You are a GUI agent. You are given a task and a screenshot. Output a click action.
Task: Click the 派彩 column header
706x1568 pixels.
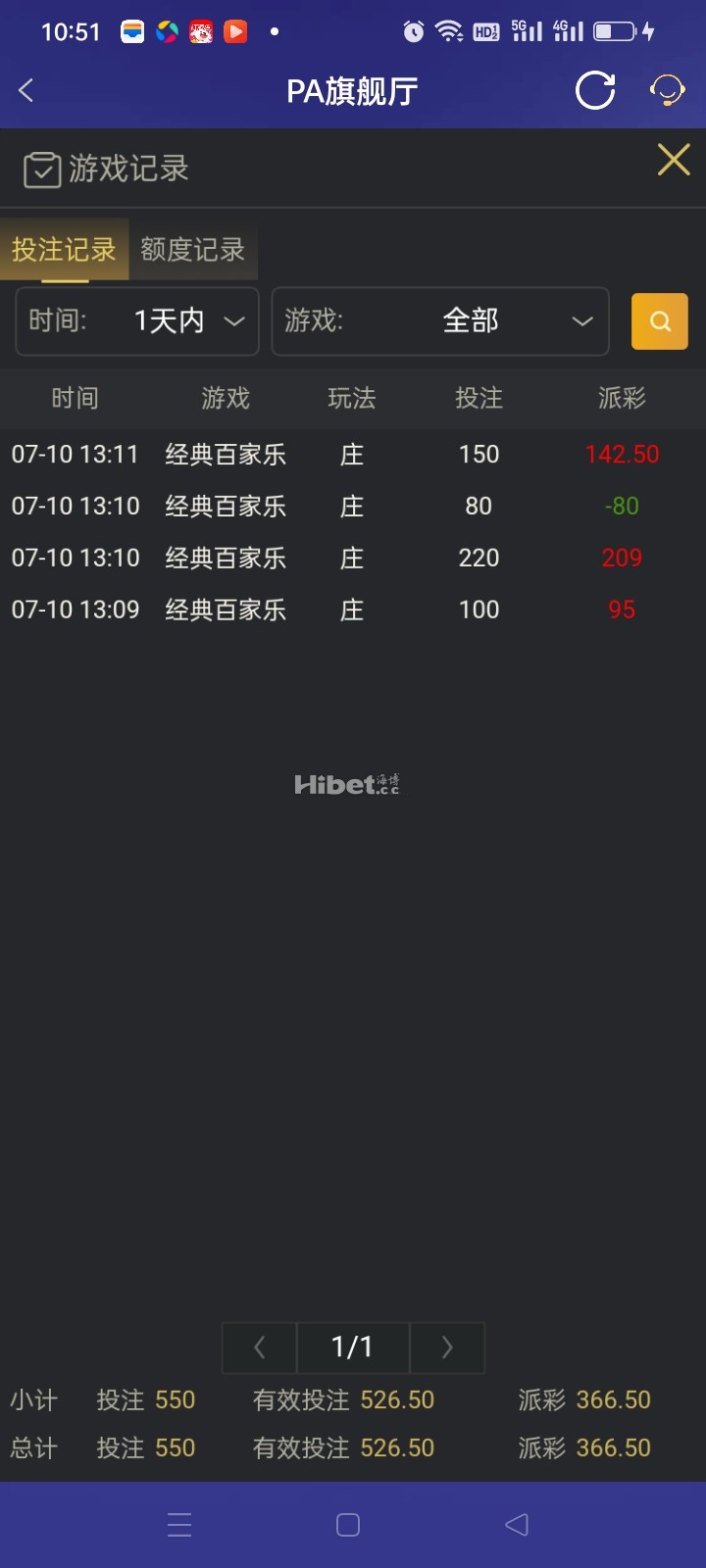point(621,399)
